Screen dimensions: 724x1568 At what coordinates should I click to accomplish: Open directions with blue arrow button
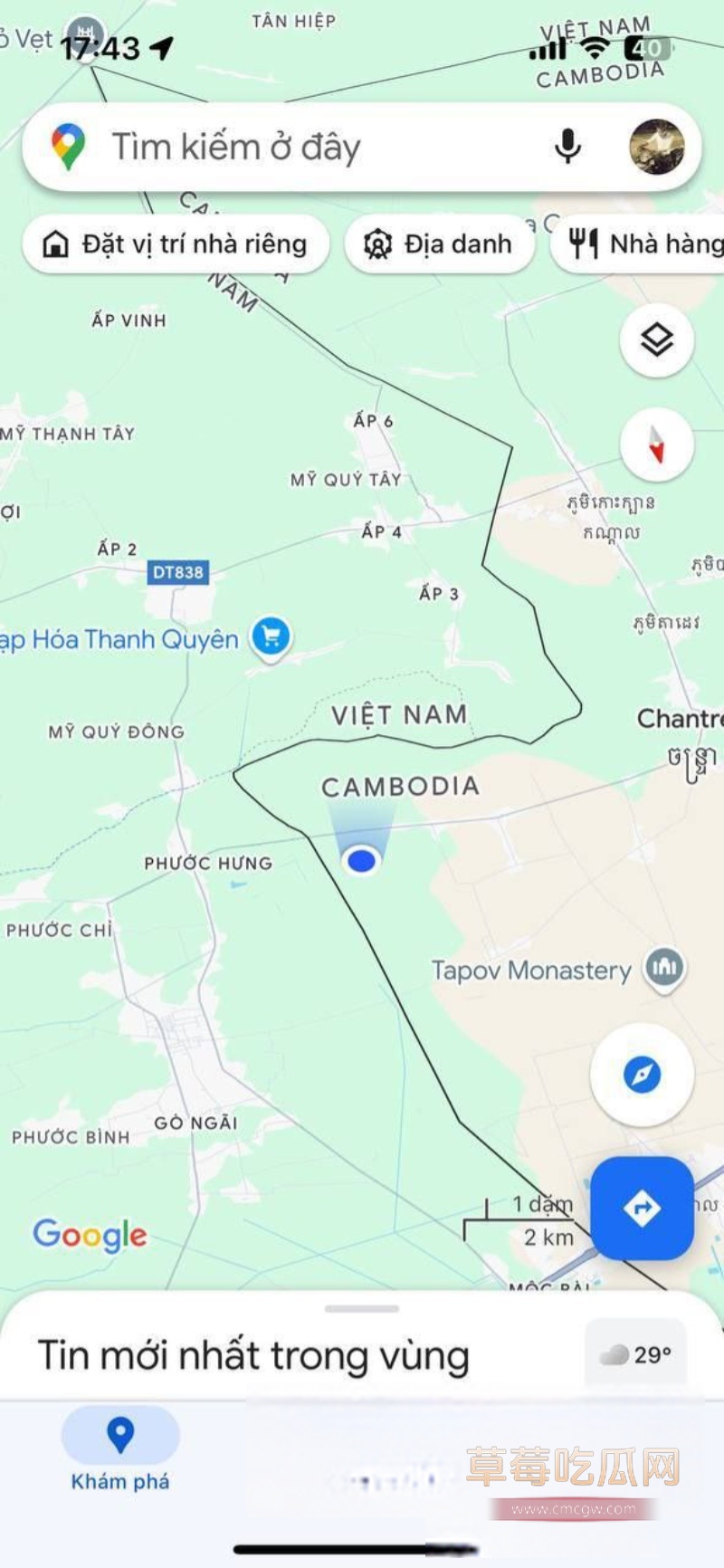coord(642,1209)
